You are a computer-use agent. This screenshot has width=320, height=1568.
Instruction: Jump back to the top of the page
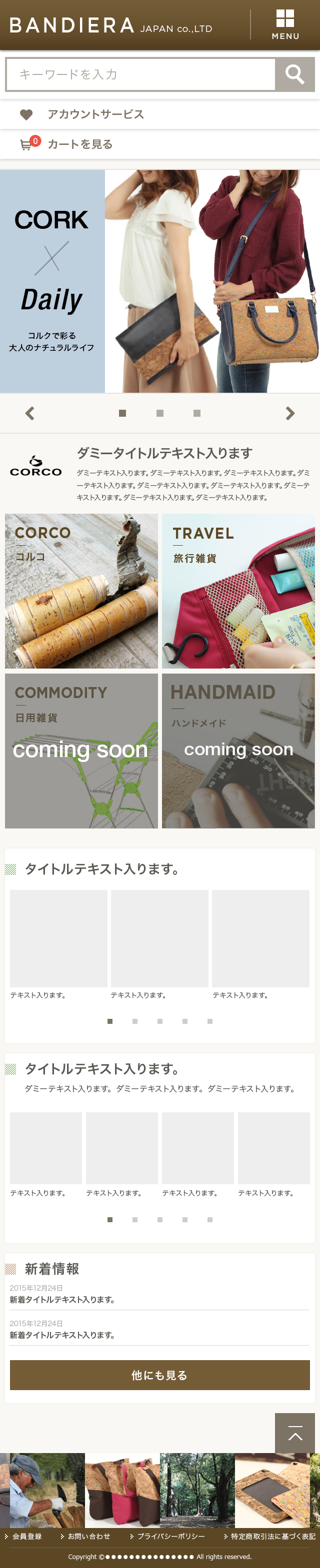click(x=294, y=1433)
